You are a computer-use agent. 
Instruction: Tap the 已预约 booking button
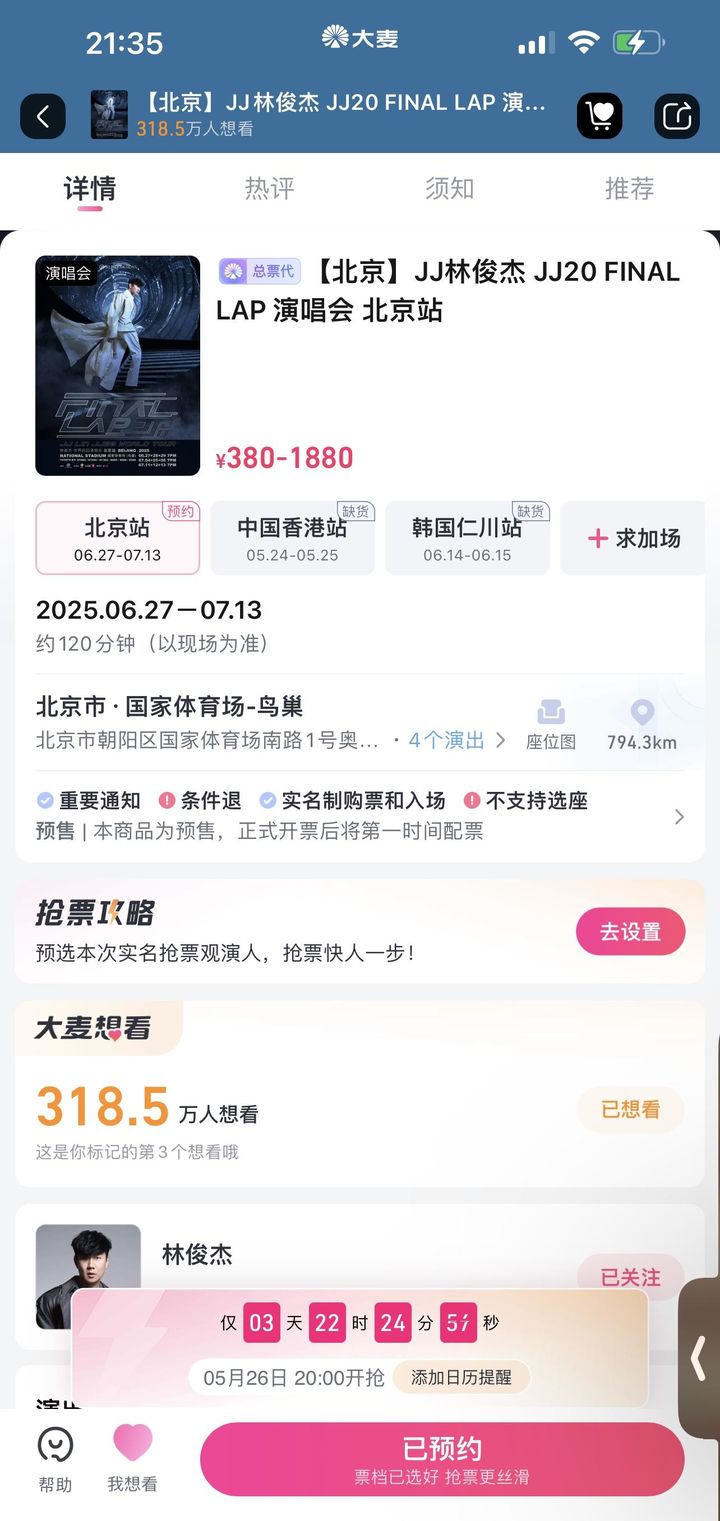click(442, 1459)
